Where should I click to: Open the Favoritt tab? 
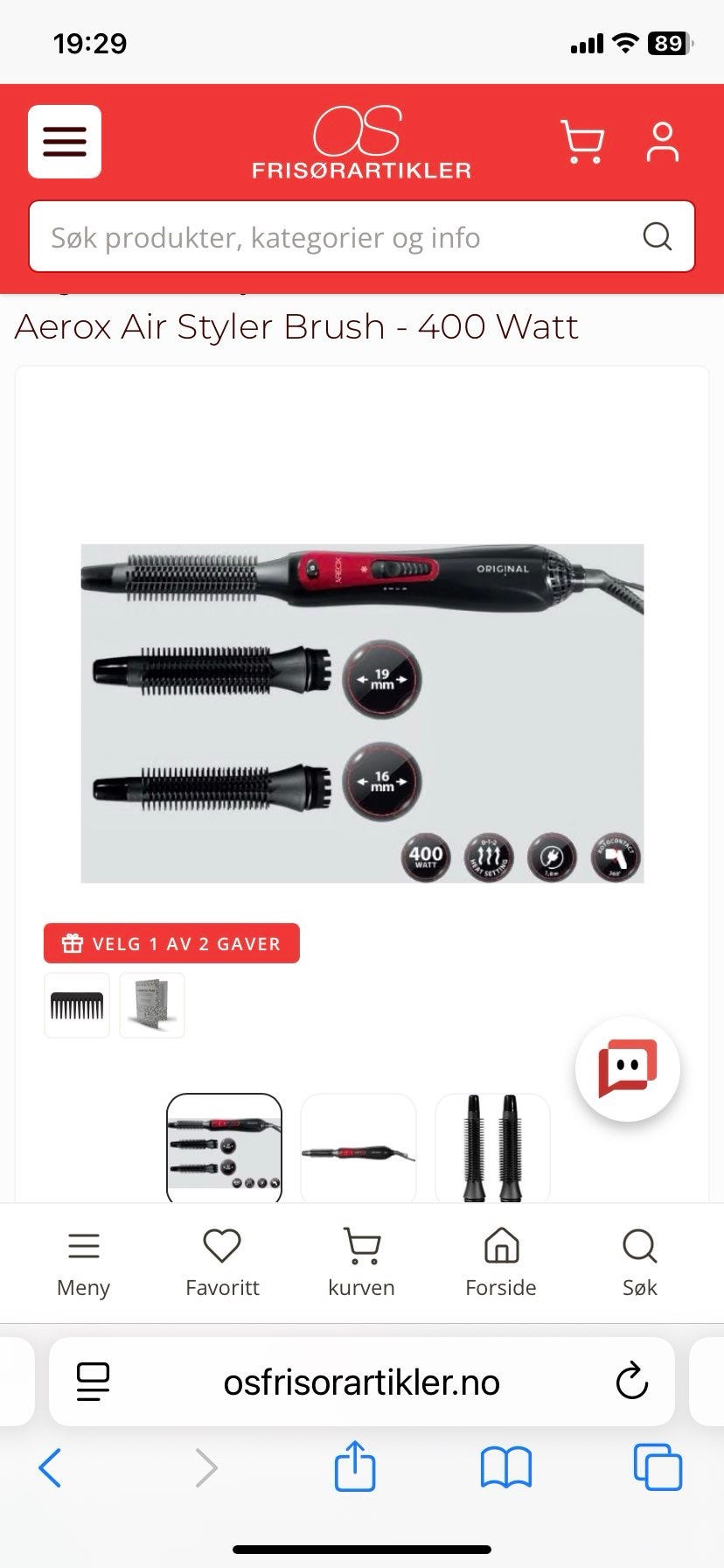[x=222, y=1263]
